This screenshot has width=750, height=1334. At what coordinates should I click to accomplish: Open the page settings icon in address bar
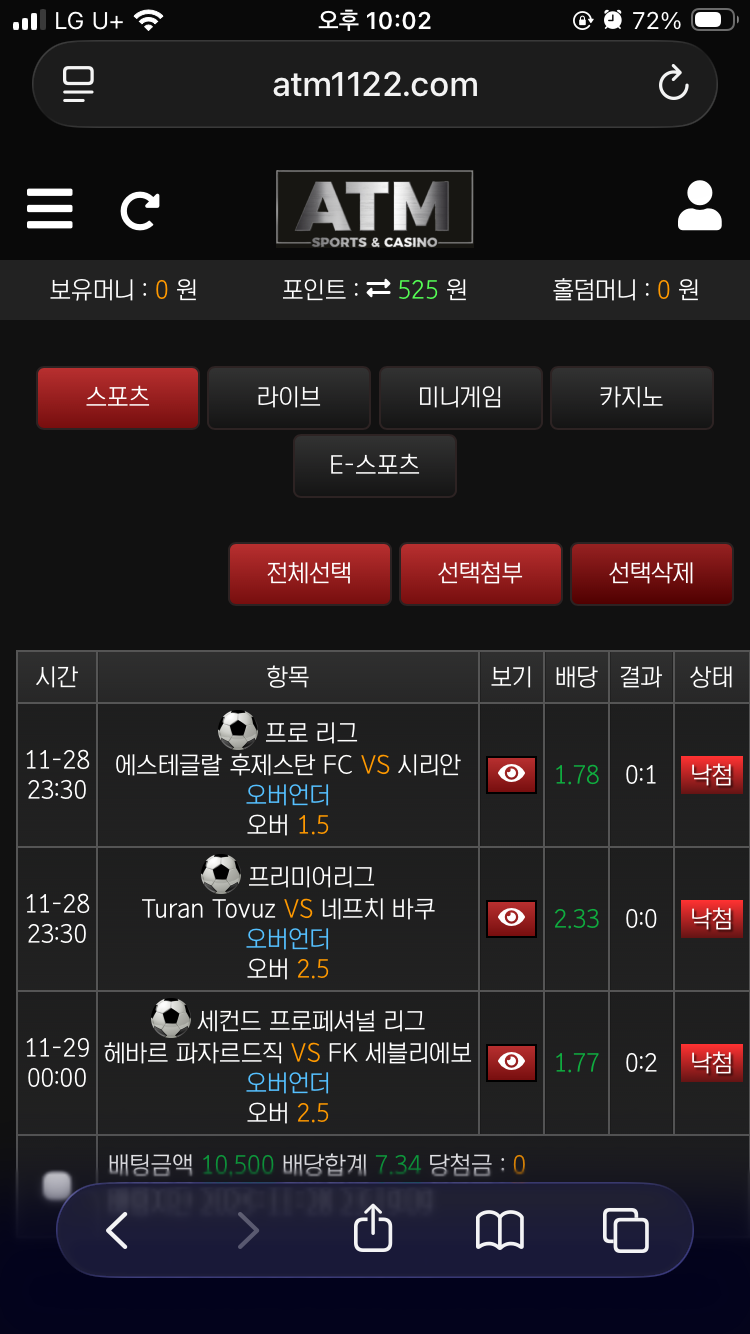[78, 84]
